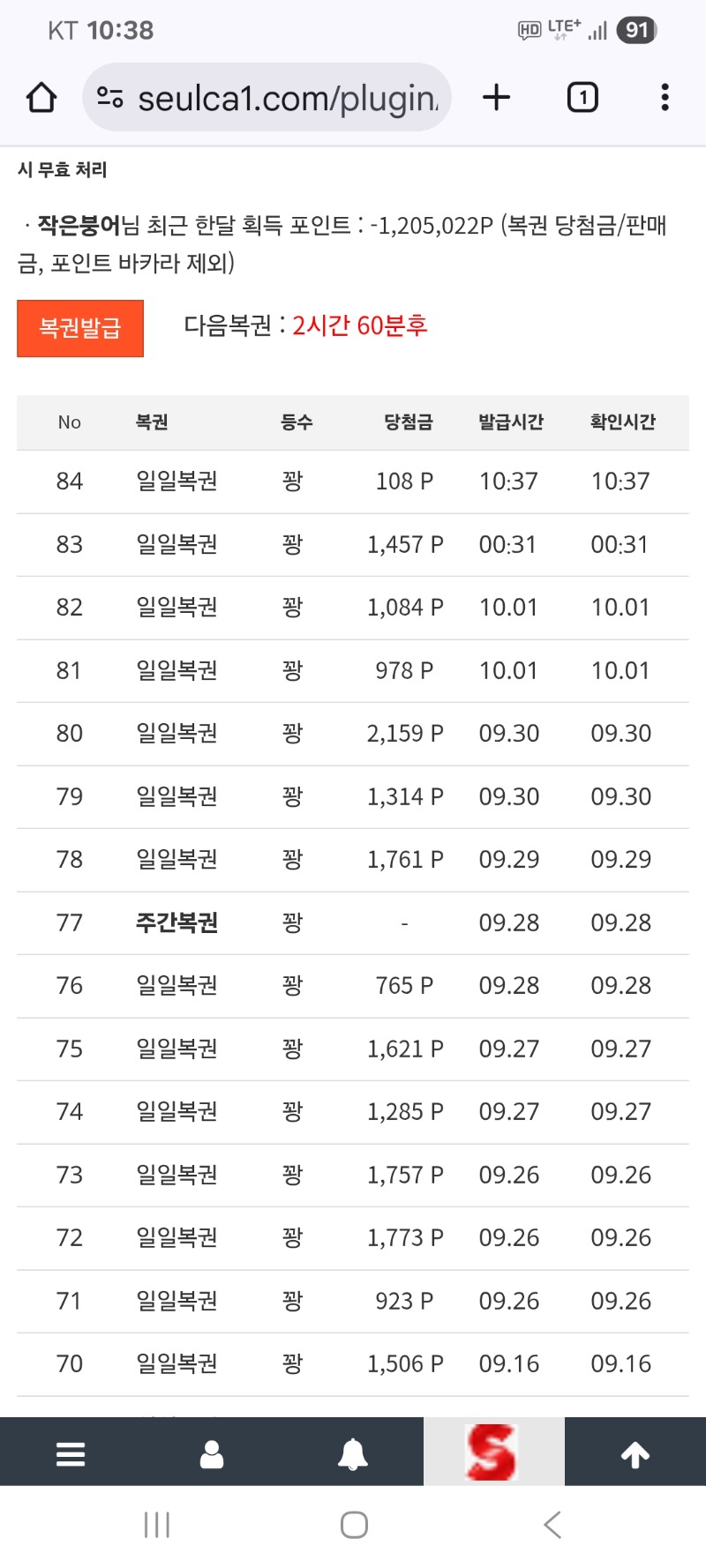Open site info icon in the address bar

click(x=110, y=97)
